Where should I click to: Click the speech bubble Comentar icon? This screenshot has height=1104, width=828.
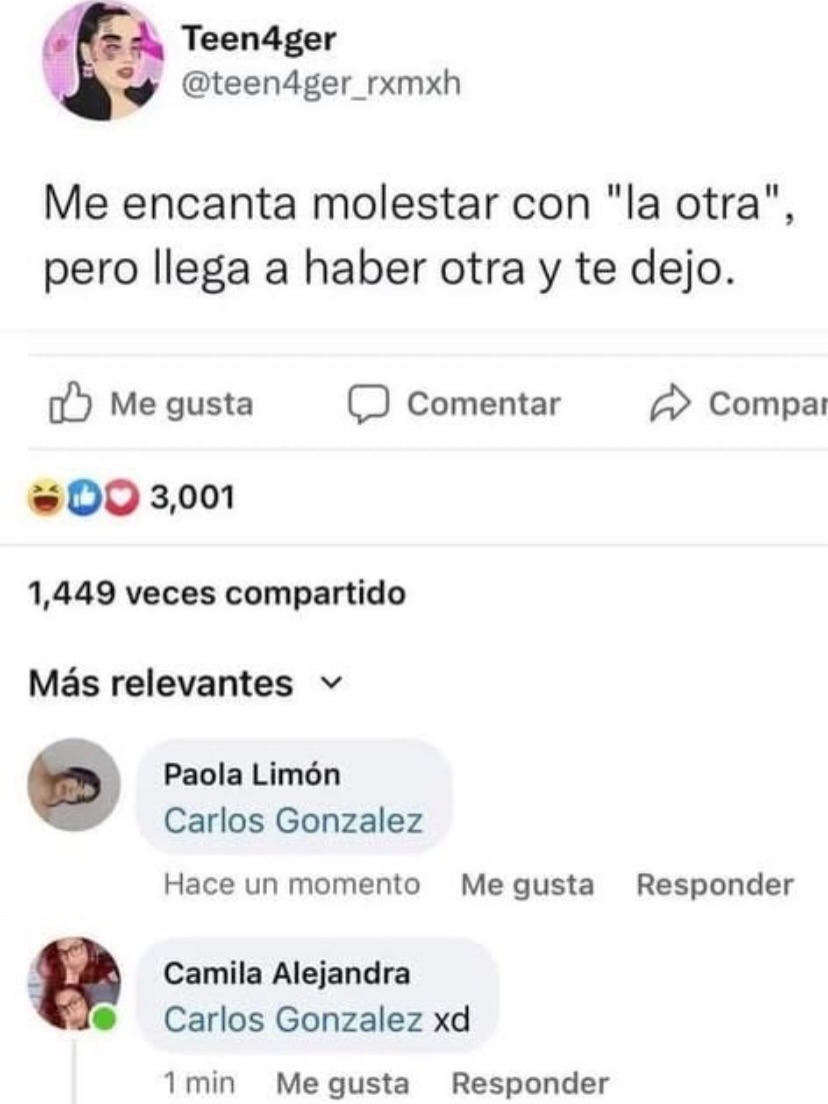(369, 402)
